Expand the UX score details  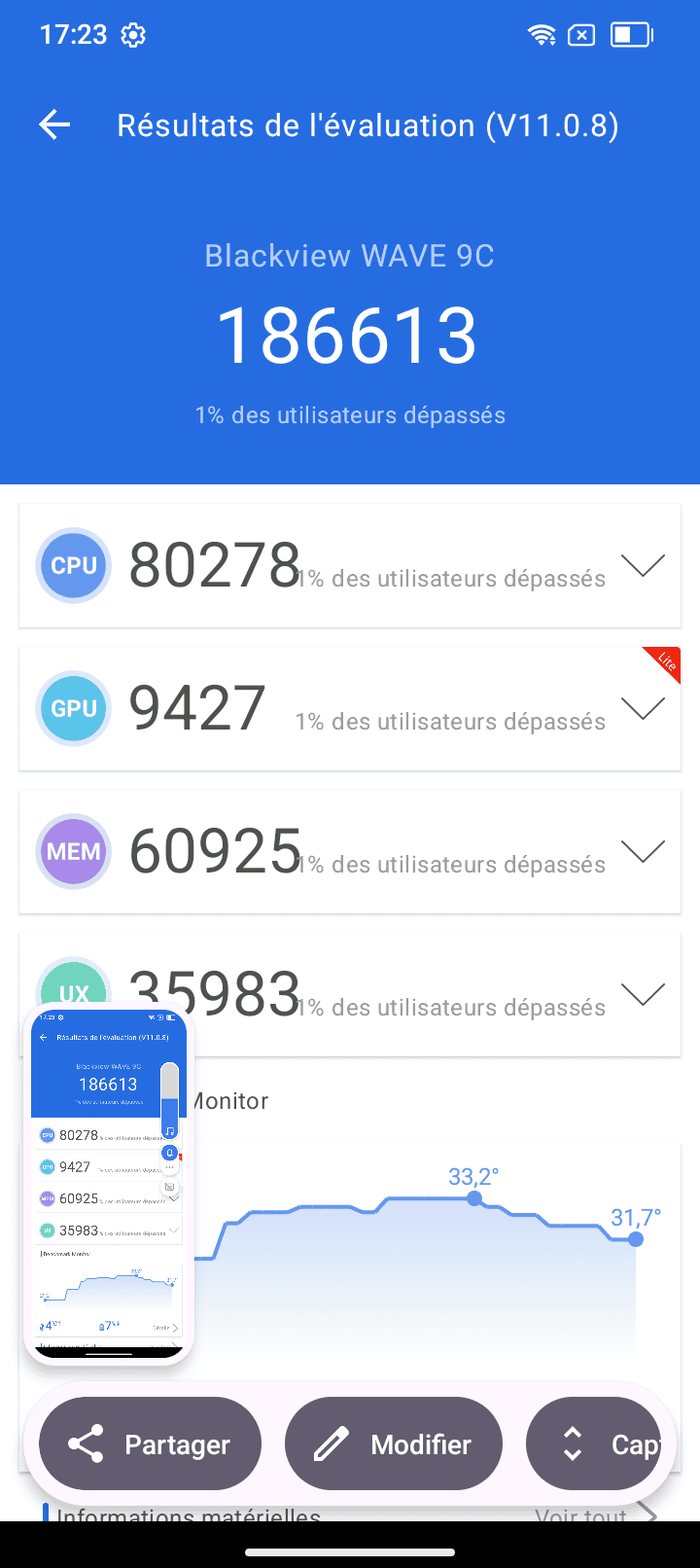coord(643,994)
